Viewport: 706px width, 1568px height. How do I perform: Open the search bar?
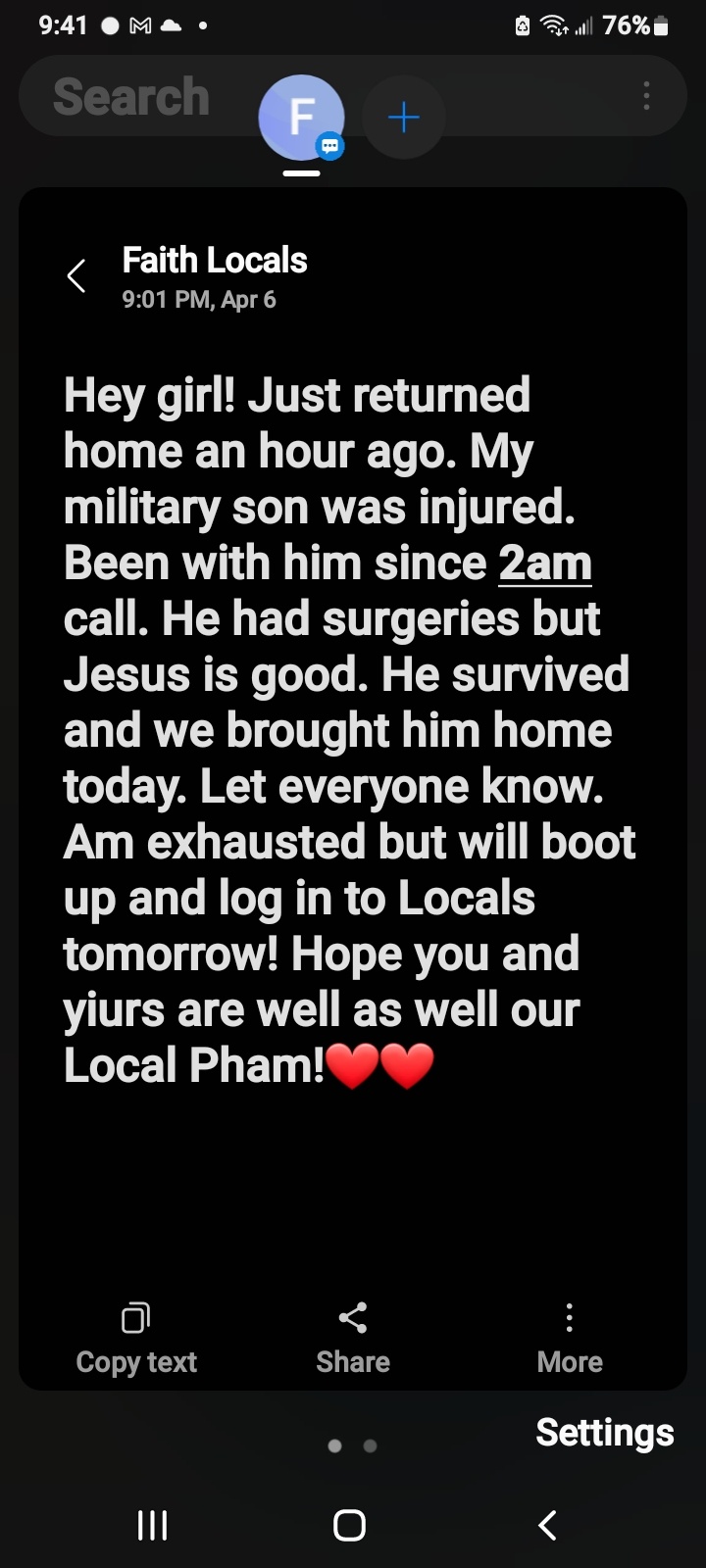(131, 97)
